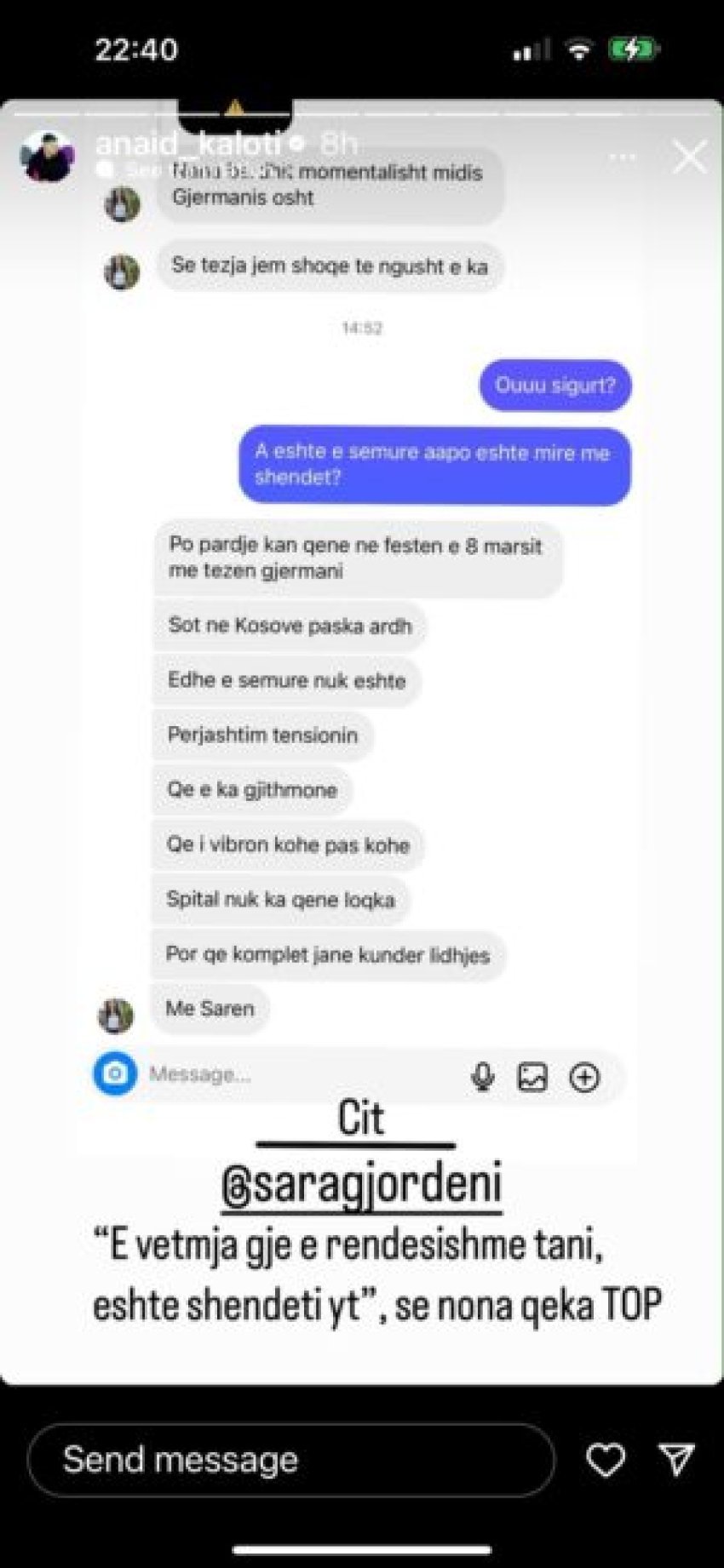Open the story options three-dot menu
The width and height of the screenshot is (724, 1568).
(623, 157)
